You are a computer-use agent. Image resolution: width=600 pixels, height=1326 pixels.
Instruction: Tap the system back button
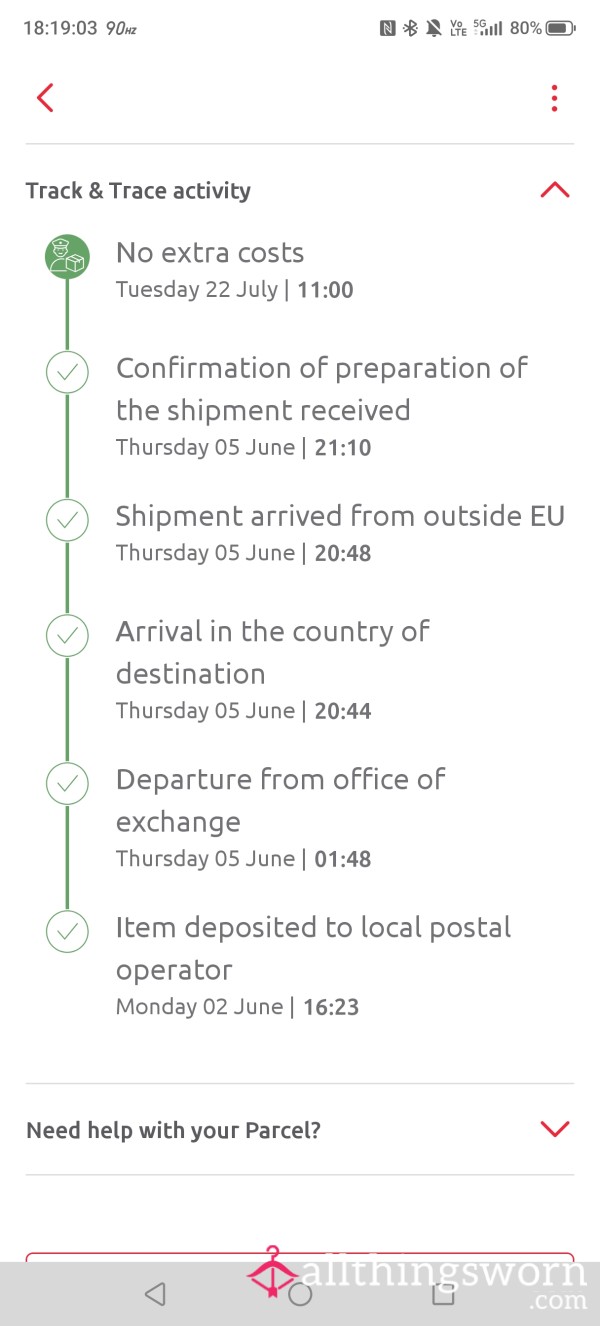point(154,1294)
